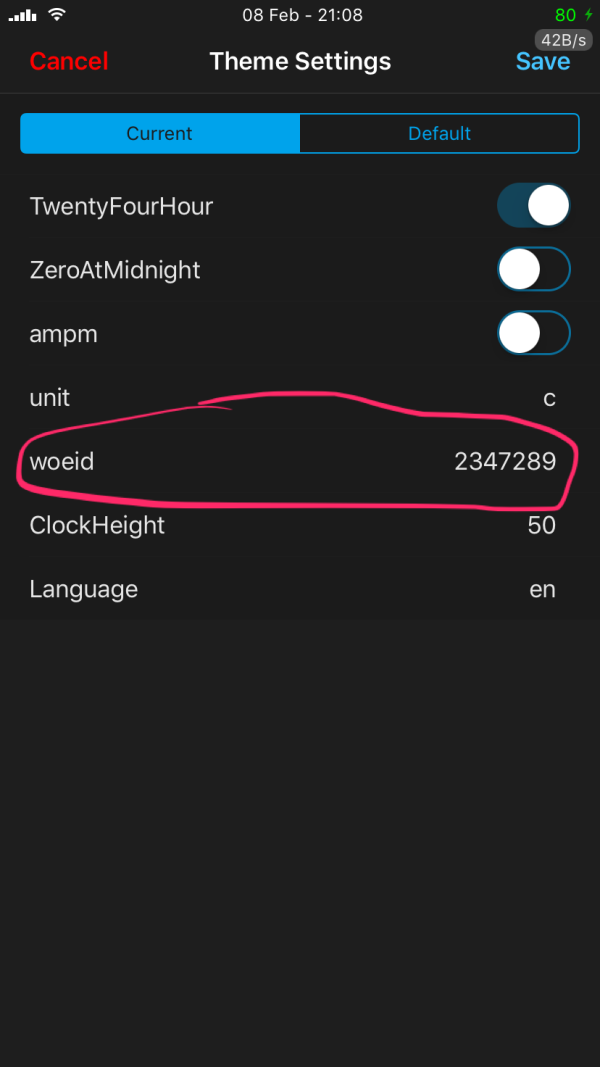Turn off TwentyFourHour switch
This screenshot has width=600, height=1067.
click(x=533, y=206)
